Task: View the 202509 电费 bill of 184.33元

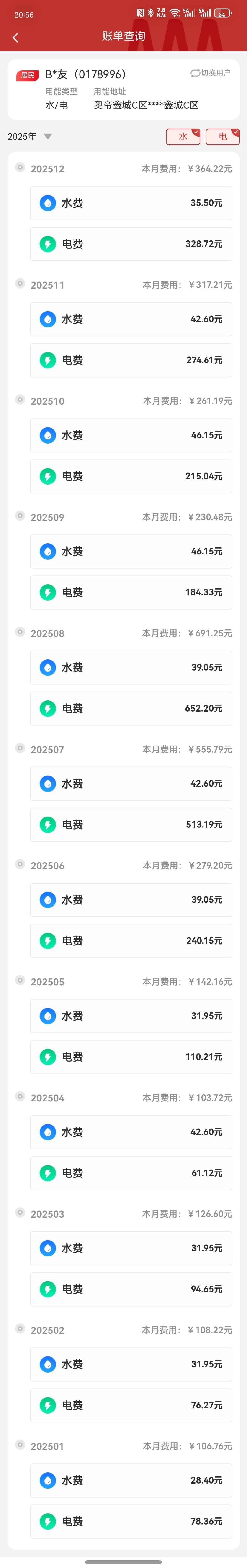Action: (x=131, y=592)
